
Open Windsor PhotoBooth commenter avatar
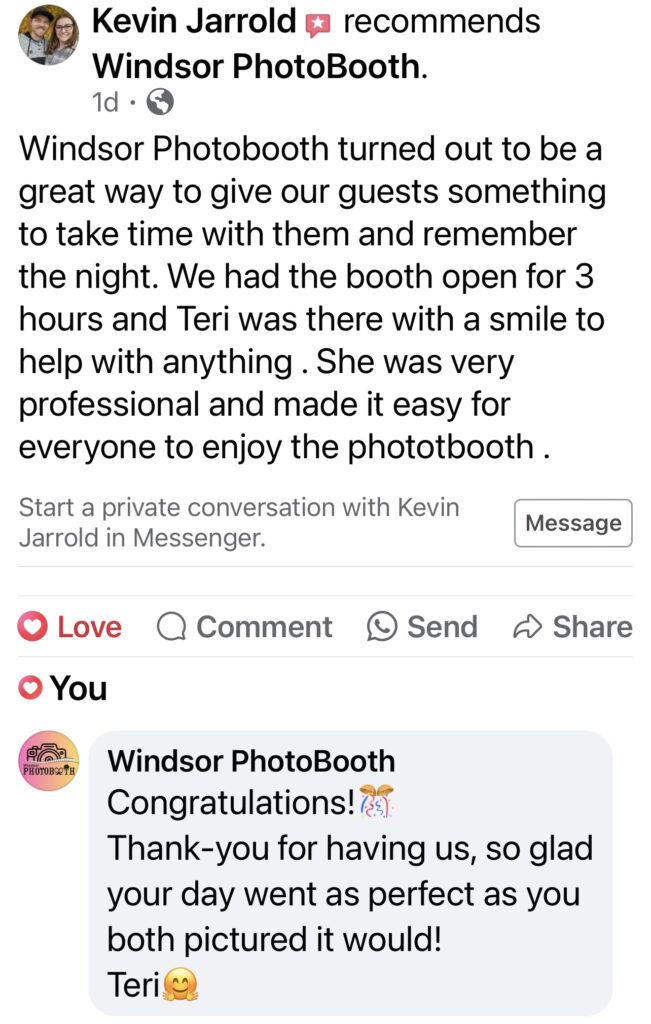(x=49, y=761)
